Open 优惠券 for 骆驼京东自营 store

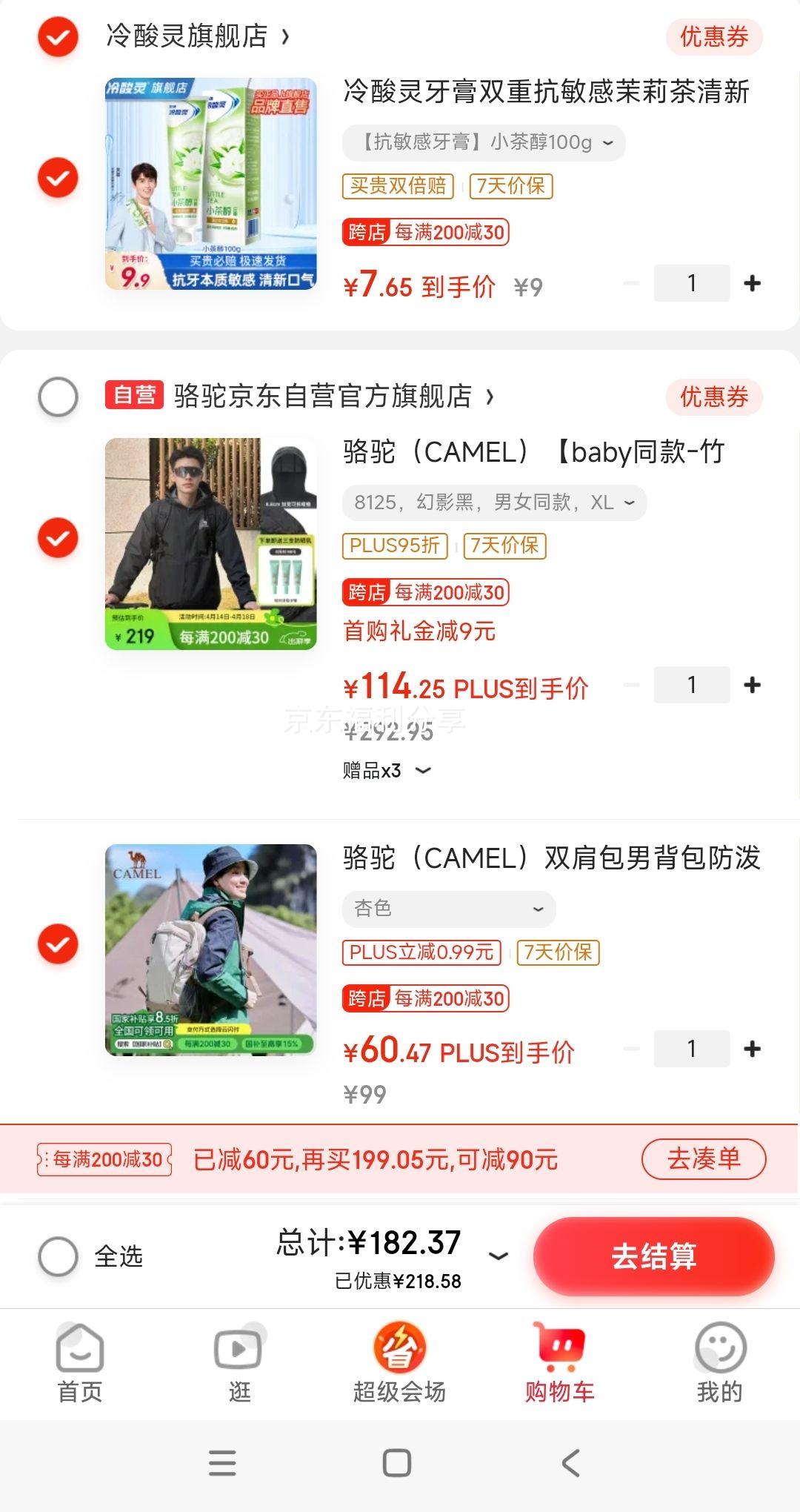(713, 397)
